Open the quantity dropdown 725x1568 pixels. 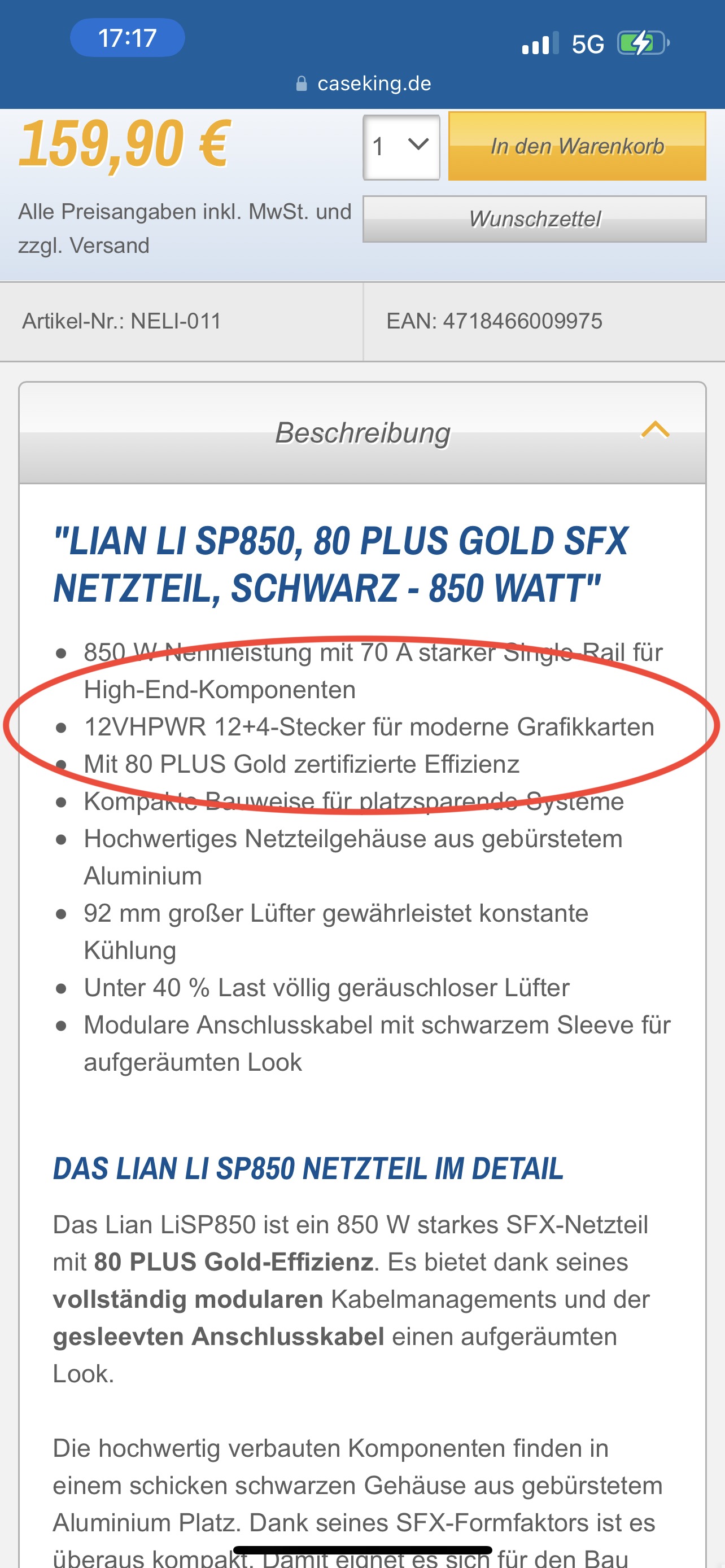(x=401, y=147)
